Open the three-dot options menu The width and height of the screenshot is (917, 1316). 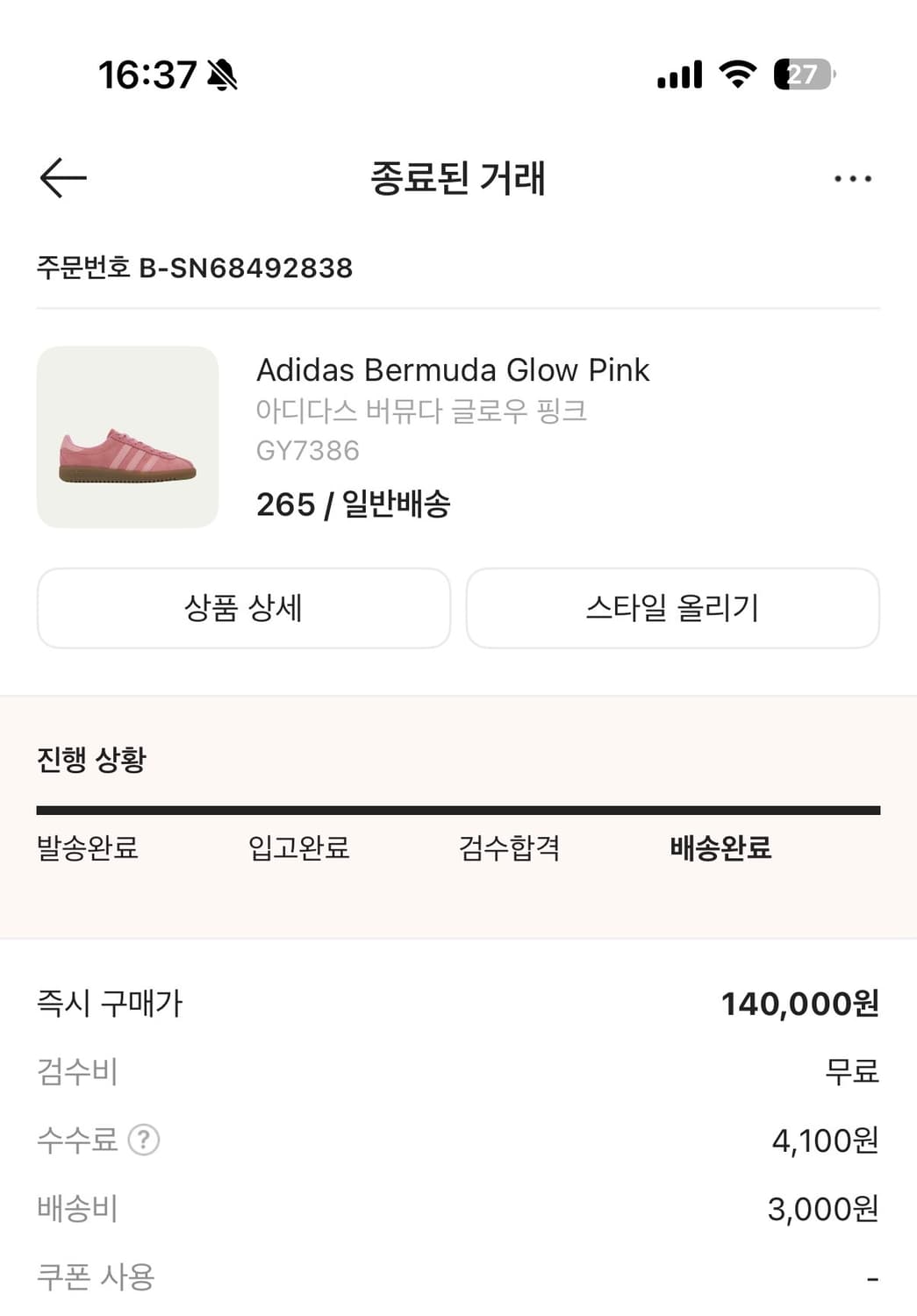pyautogui.click(x=852, y=177)
